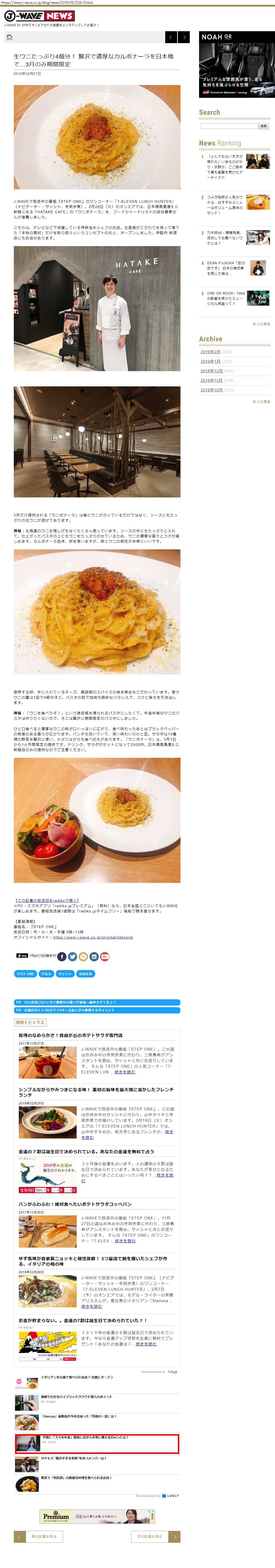Open related article about 自由が丘ポテトサラダ専門店
Screen dimensions: 275x1568
[x=70, y=1035]
